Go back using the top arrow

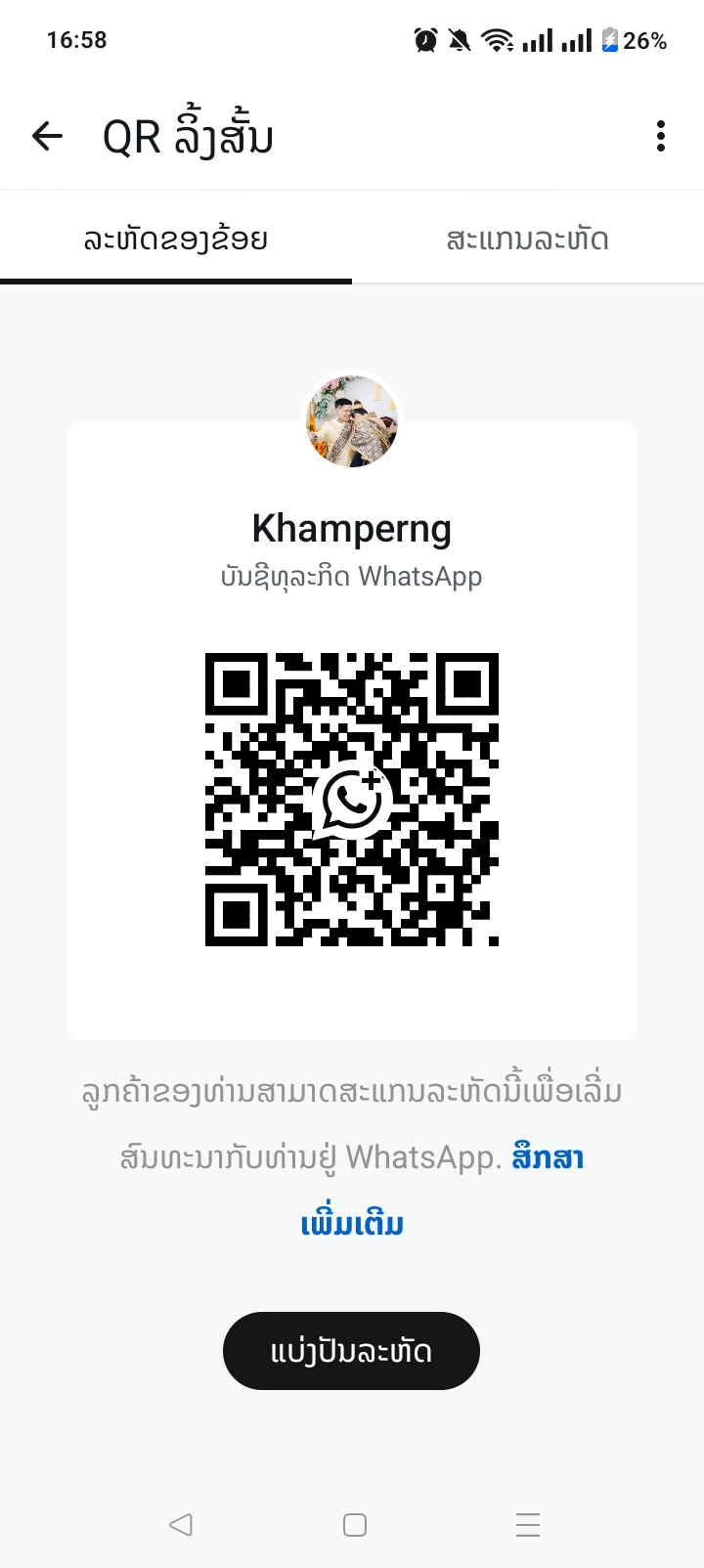[x=47, y=136]
